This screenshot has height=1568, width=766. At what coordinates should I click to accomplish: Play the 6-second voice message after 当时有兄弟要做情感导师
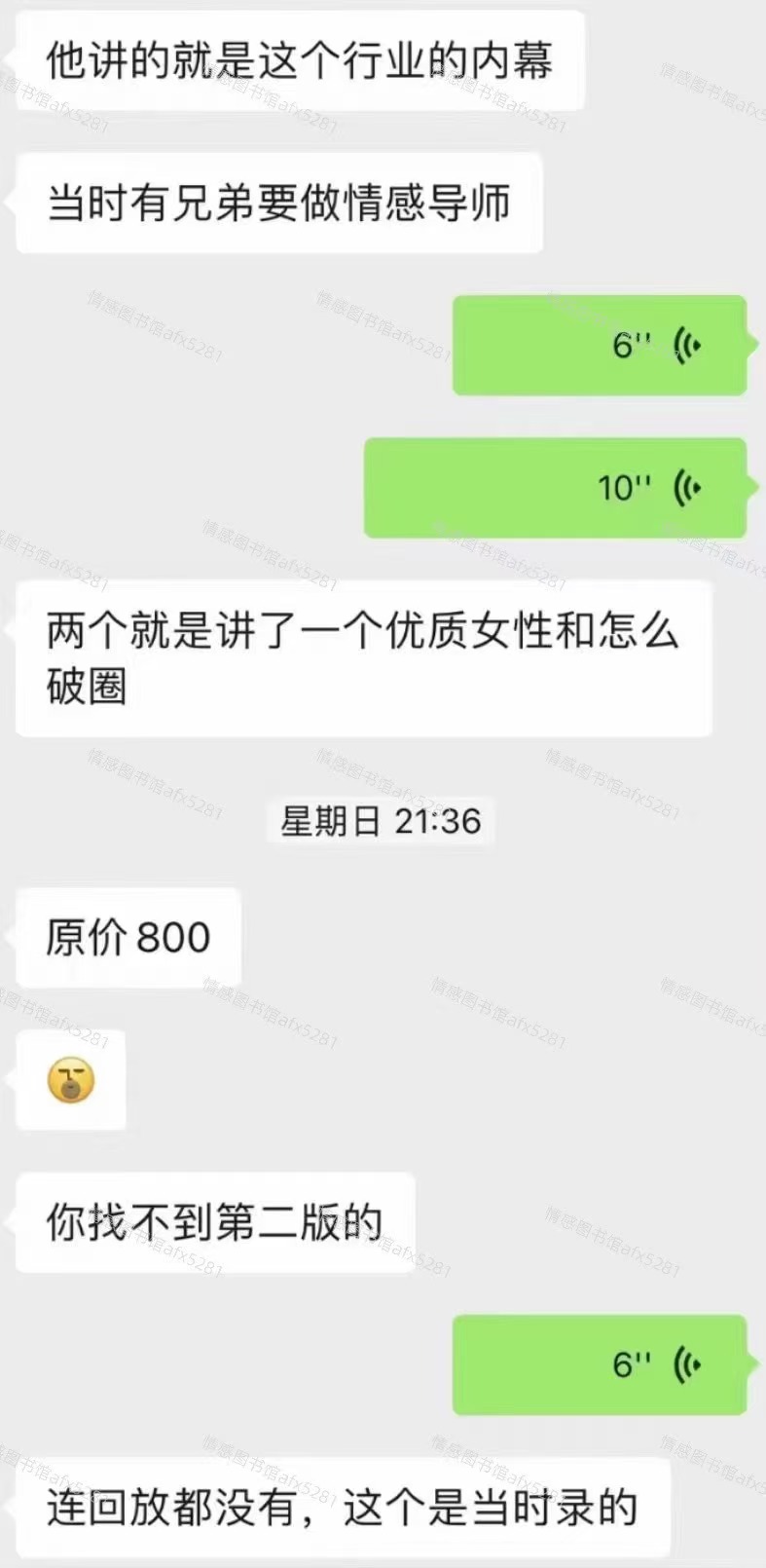pyautogui.click(x=599, y=345)
